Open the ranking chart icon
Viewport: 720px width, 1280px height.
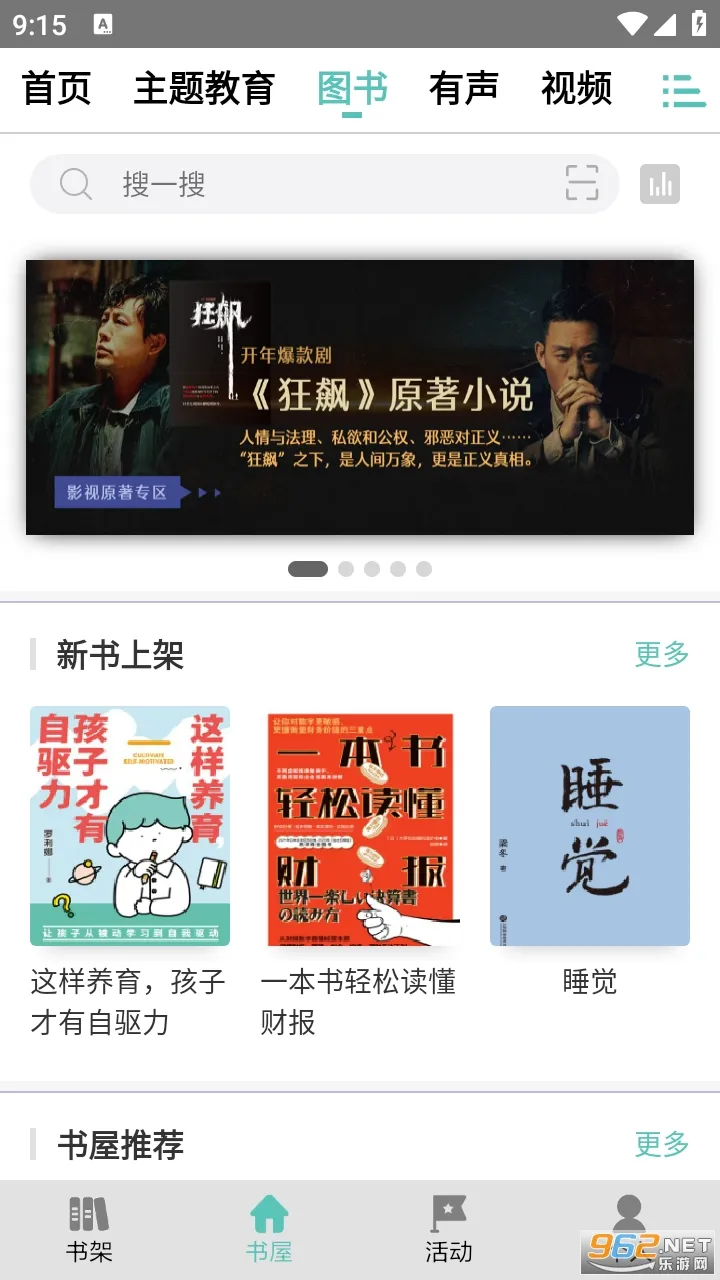tap(660, 184)
